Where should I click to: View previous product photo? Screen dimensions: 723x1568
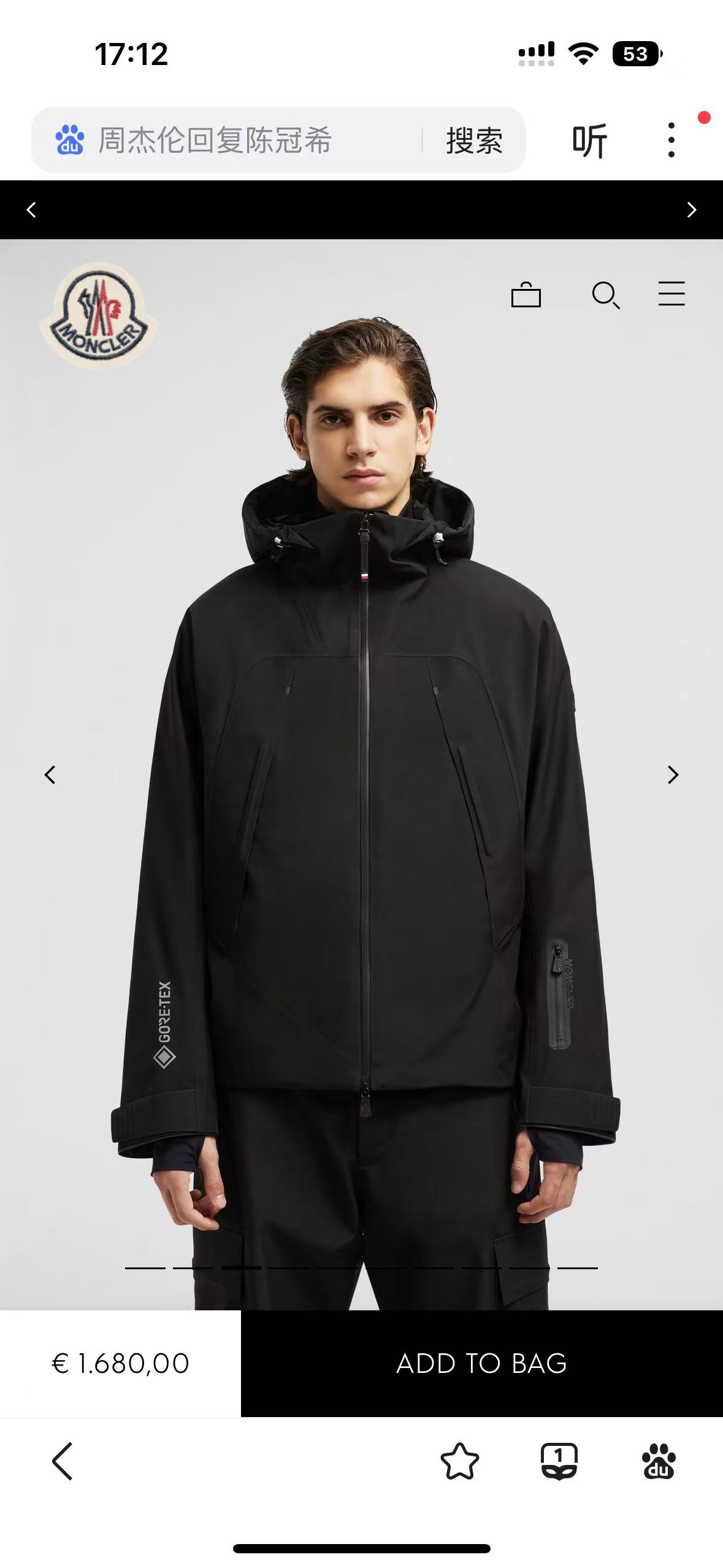tap(50, 775)
